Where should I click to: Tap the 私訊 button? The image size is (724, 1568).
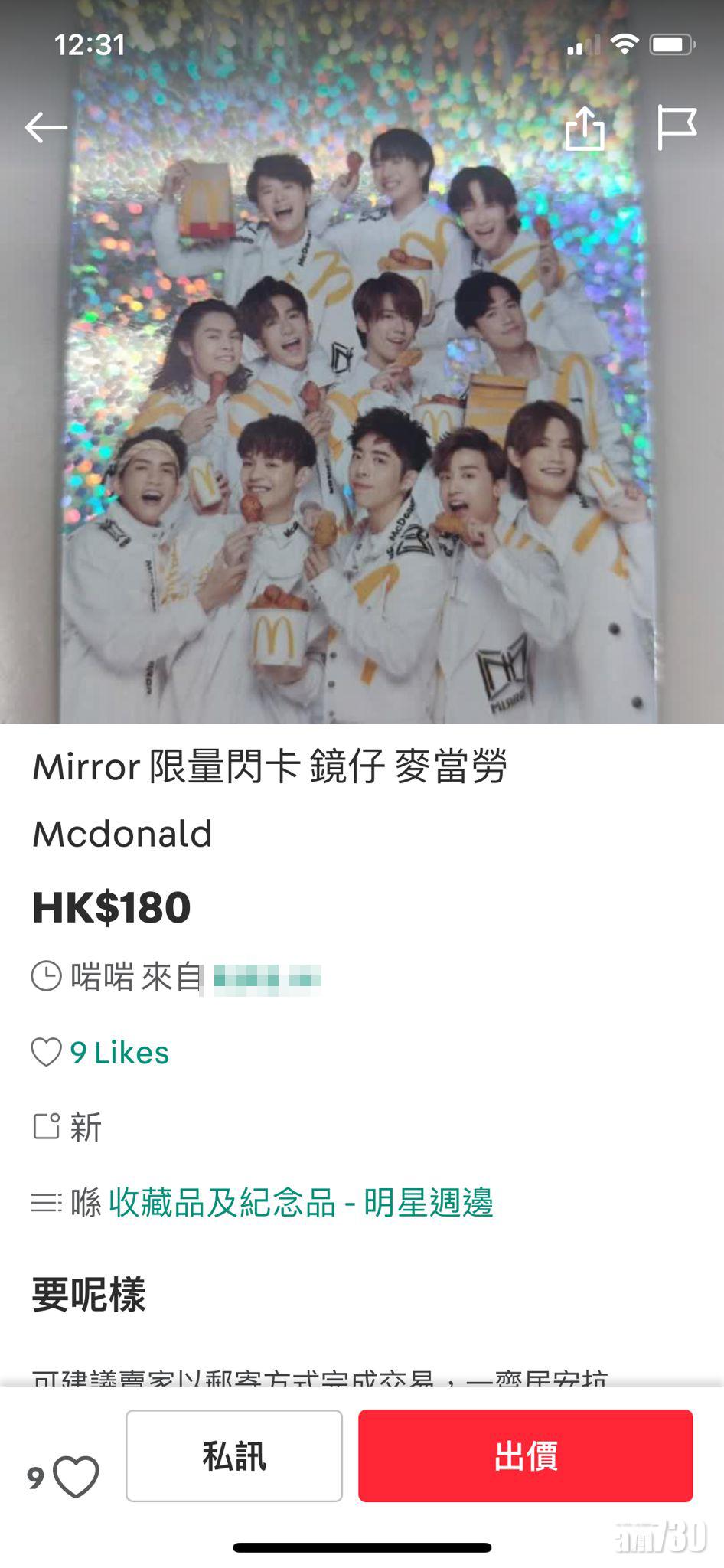point(234,1455)
